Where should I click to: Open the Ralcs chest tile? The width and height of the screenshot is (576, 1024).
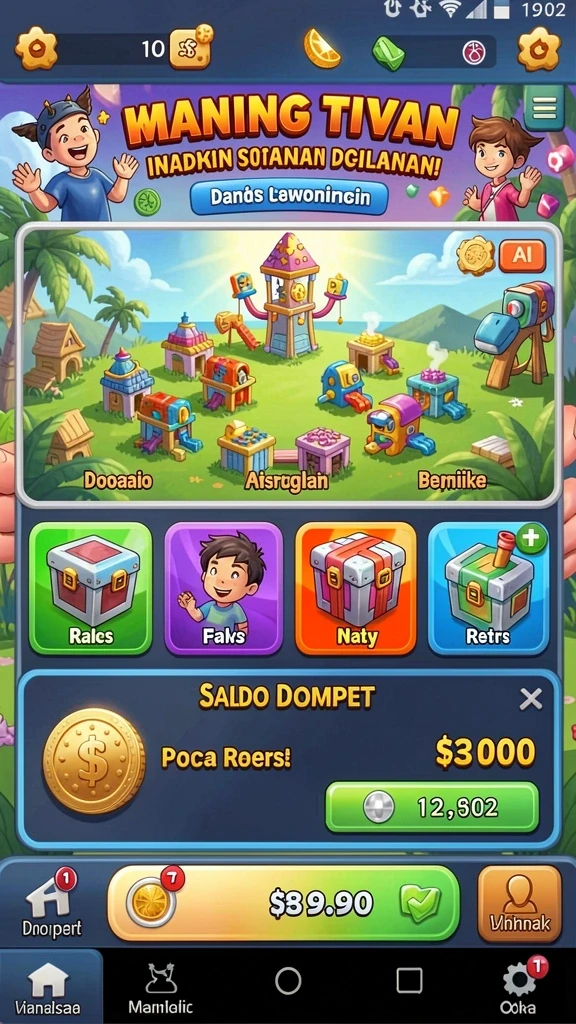pos(91,588)
